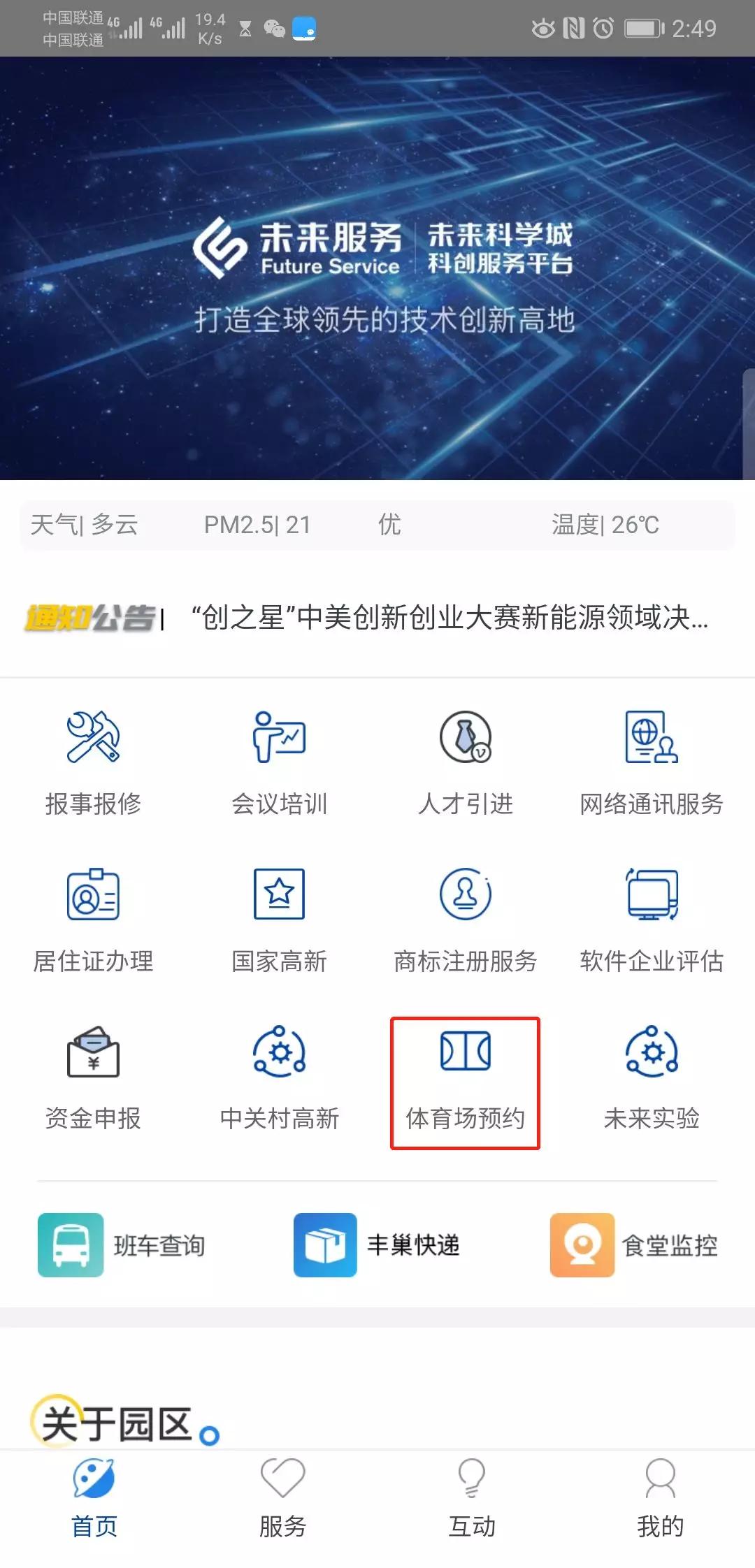The image size is (755, 1568).
Task: Tap the weather information bar
Action: point(377,526)
